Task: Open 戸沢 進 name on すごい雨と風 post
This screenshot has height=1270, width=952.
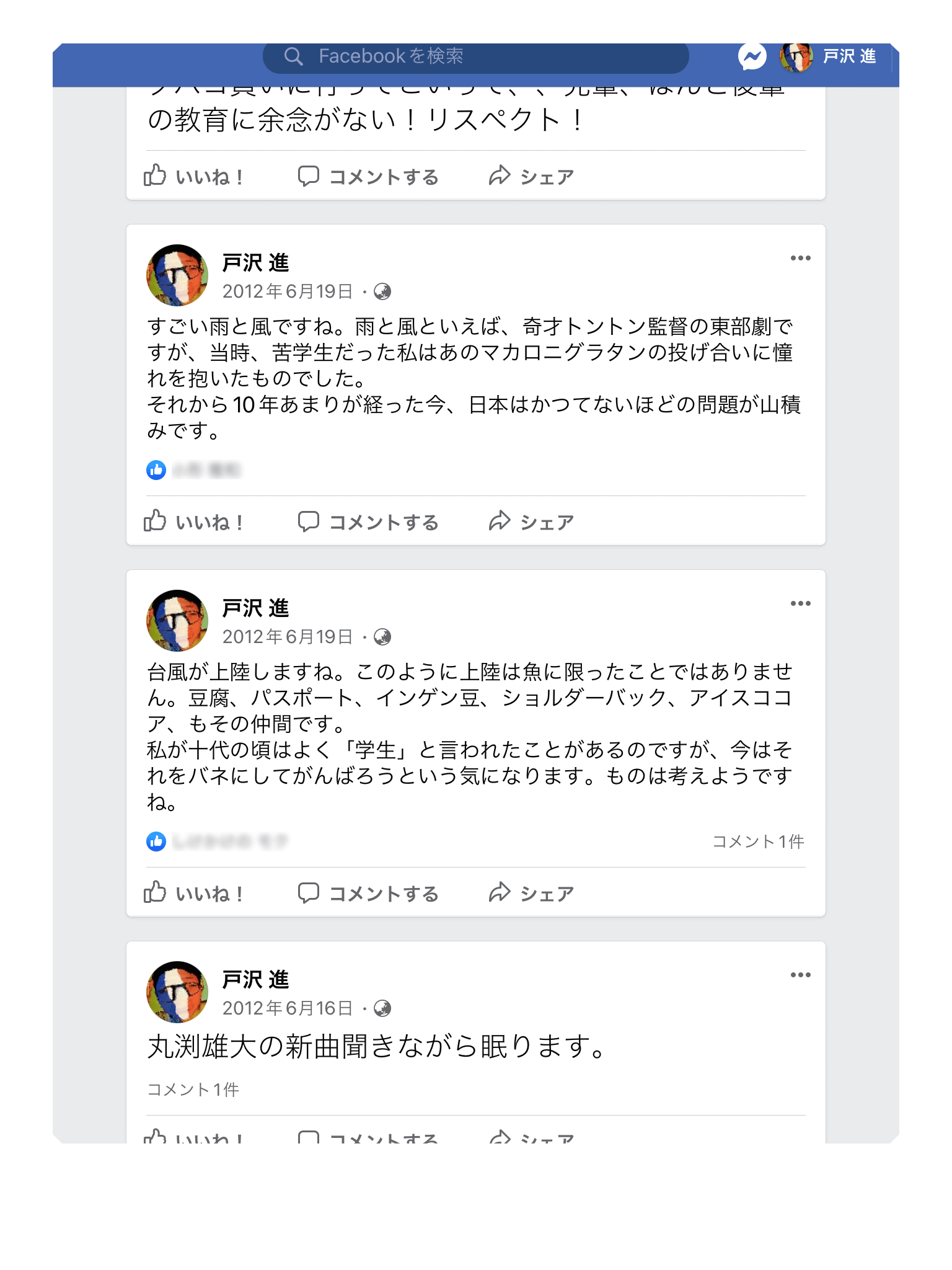Action: click(255, 263)
